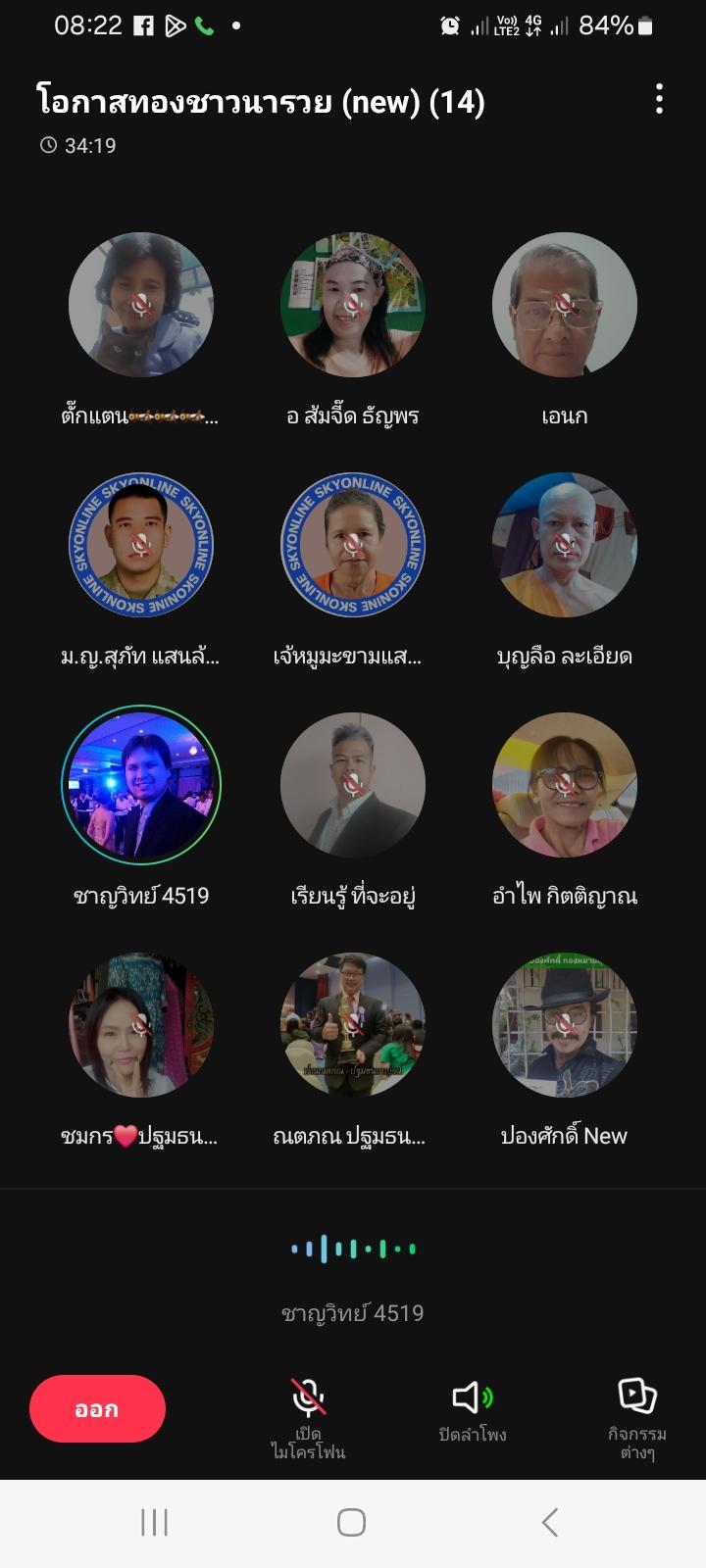The width and height of the screenshot is (706, 1568).
Task: Turn off the speaker
Action: [x=473, y=1411]
